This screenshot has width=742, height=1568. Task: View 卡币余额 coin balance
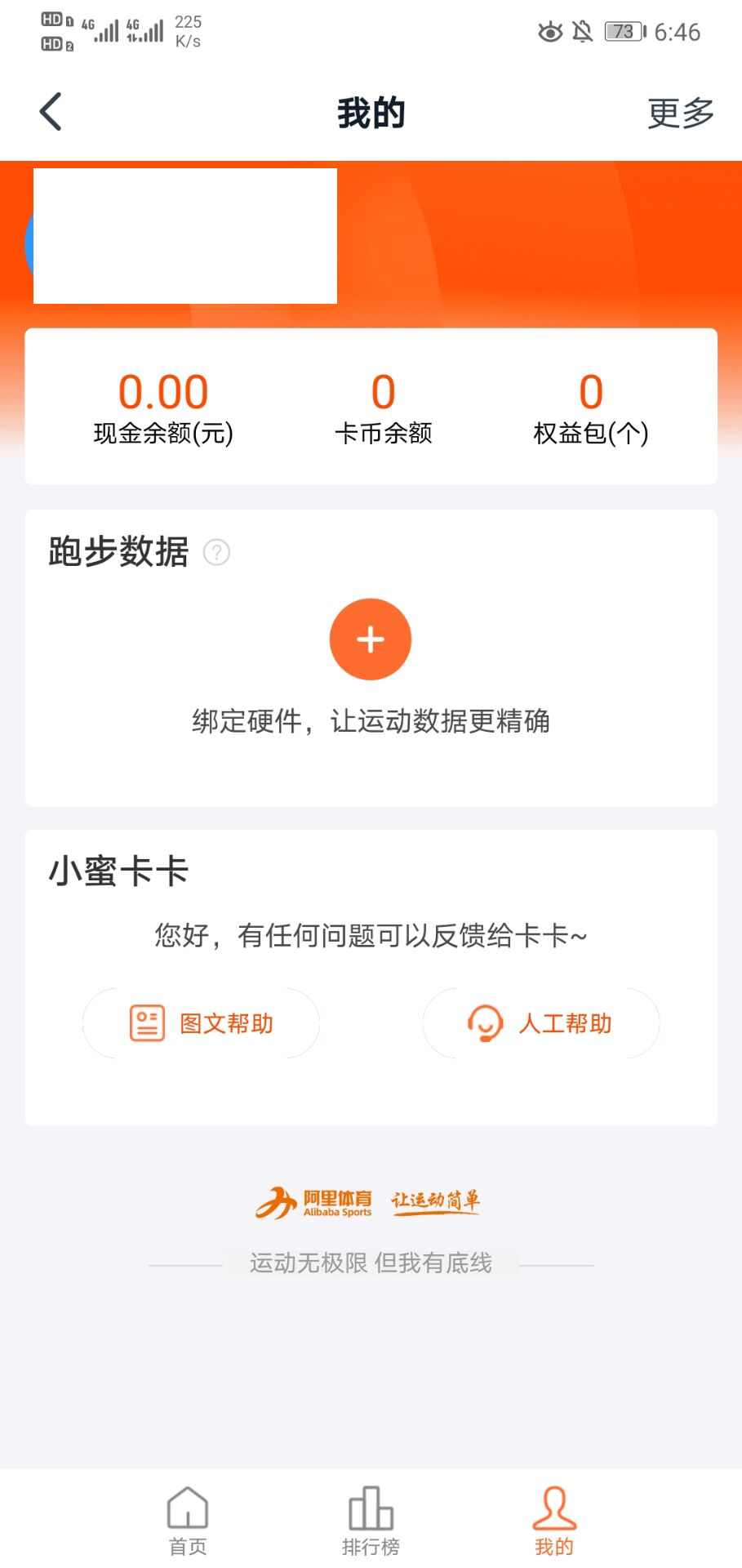pyautogui.click(x=383, y=408)
